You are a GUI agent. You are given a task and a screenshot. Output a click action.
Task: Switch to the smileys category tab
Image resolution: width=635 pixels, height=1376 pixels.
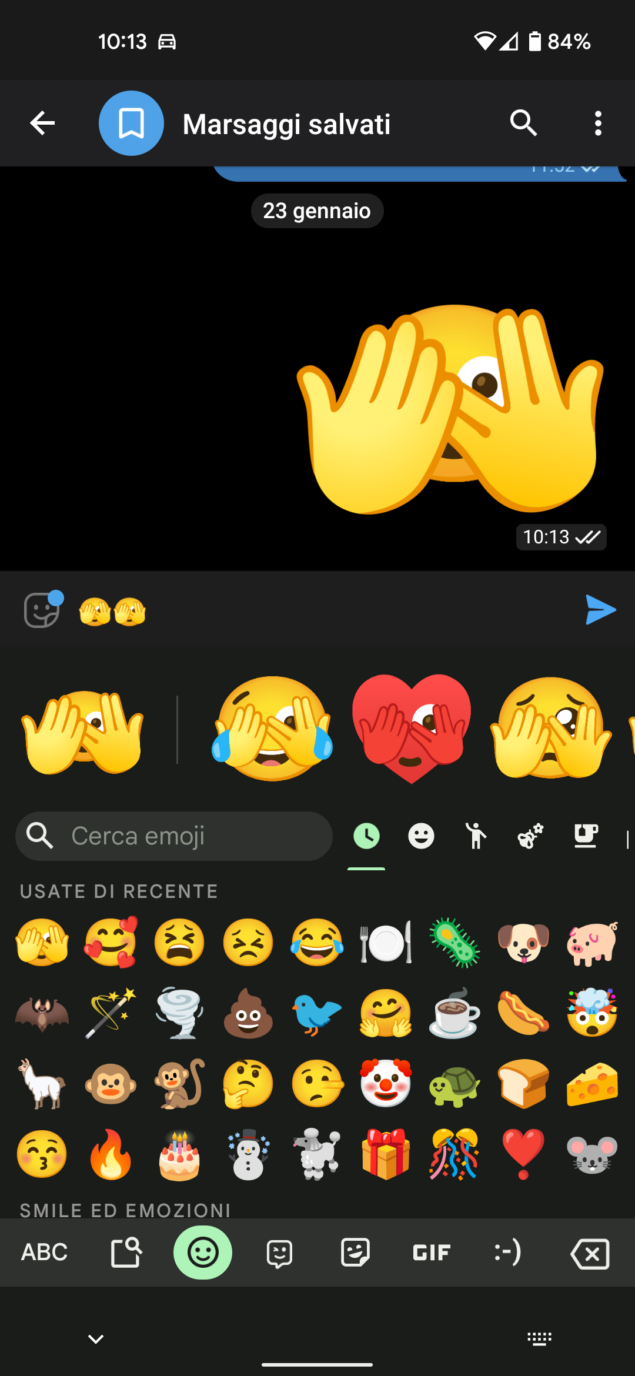(421, 836)
